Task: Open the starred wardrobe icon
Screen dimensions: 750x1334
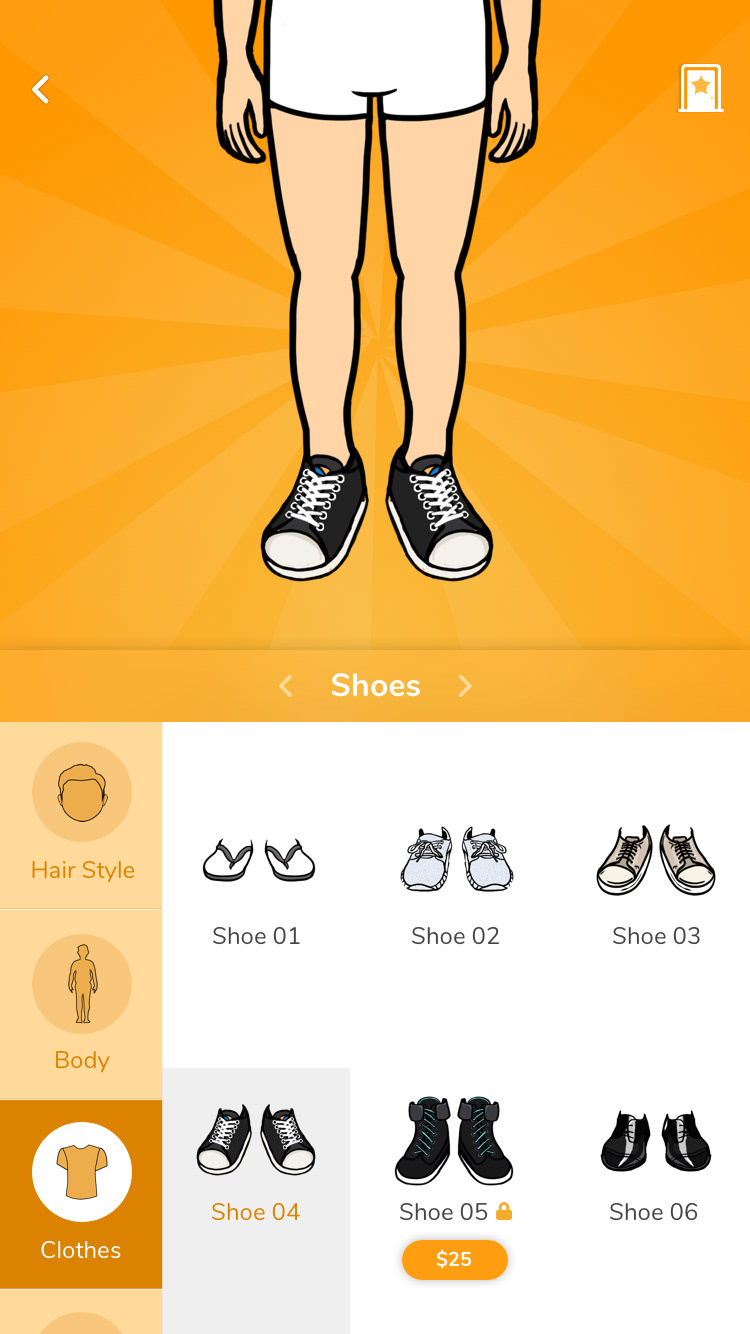Action: [x=701, y=89]
